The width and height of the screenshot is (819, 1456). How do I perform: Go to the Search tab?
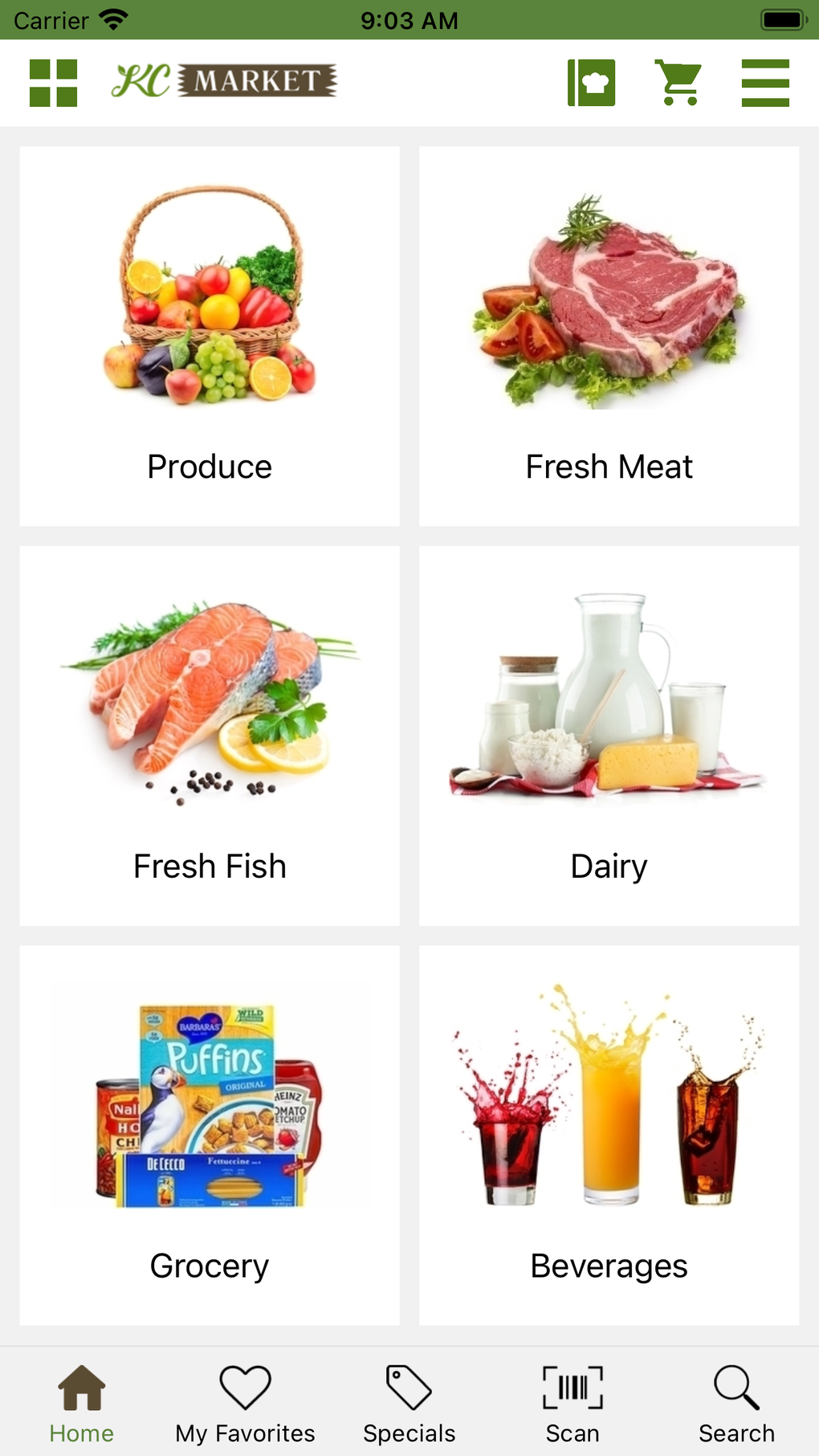click(x=736, y=1404)
